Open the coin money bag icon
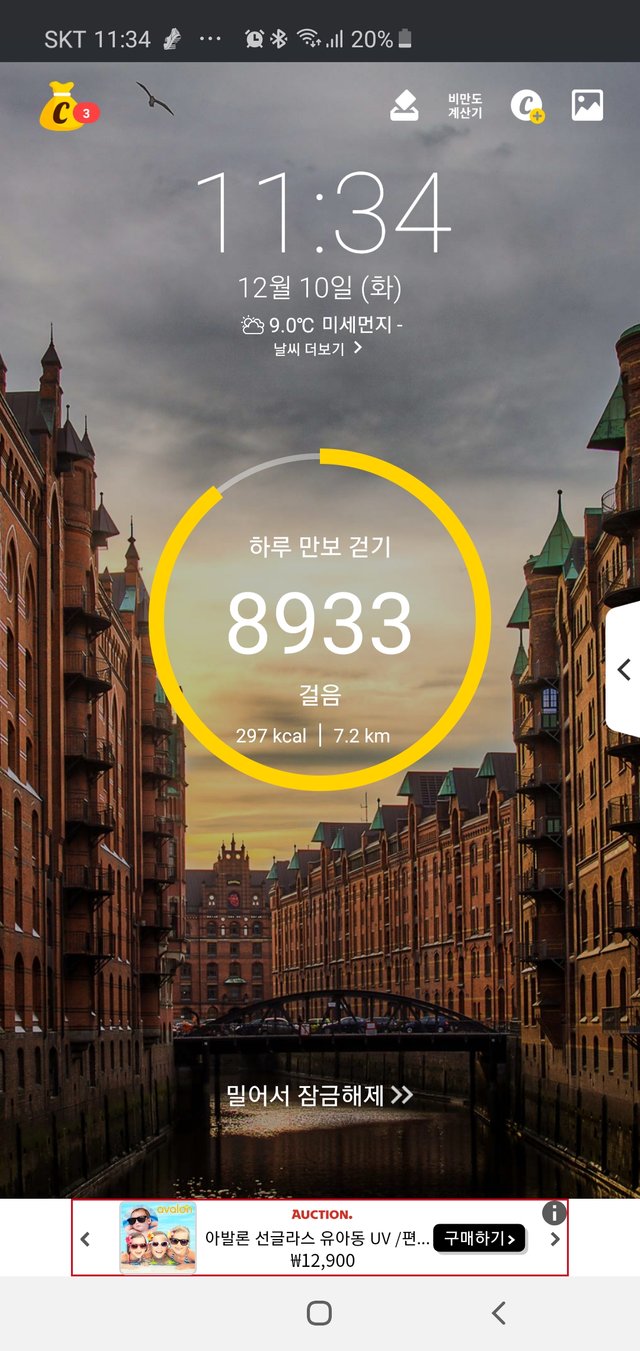 click(x=63, y=107)
